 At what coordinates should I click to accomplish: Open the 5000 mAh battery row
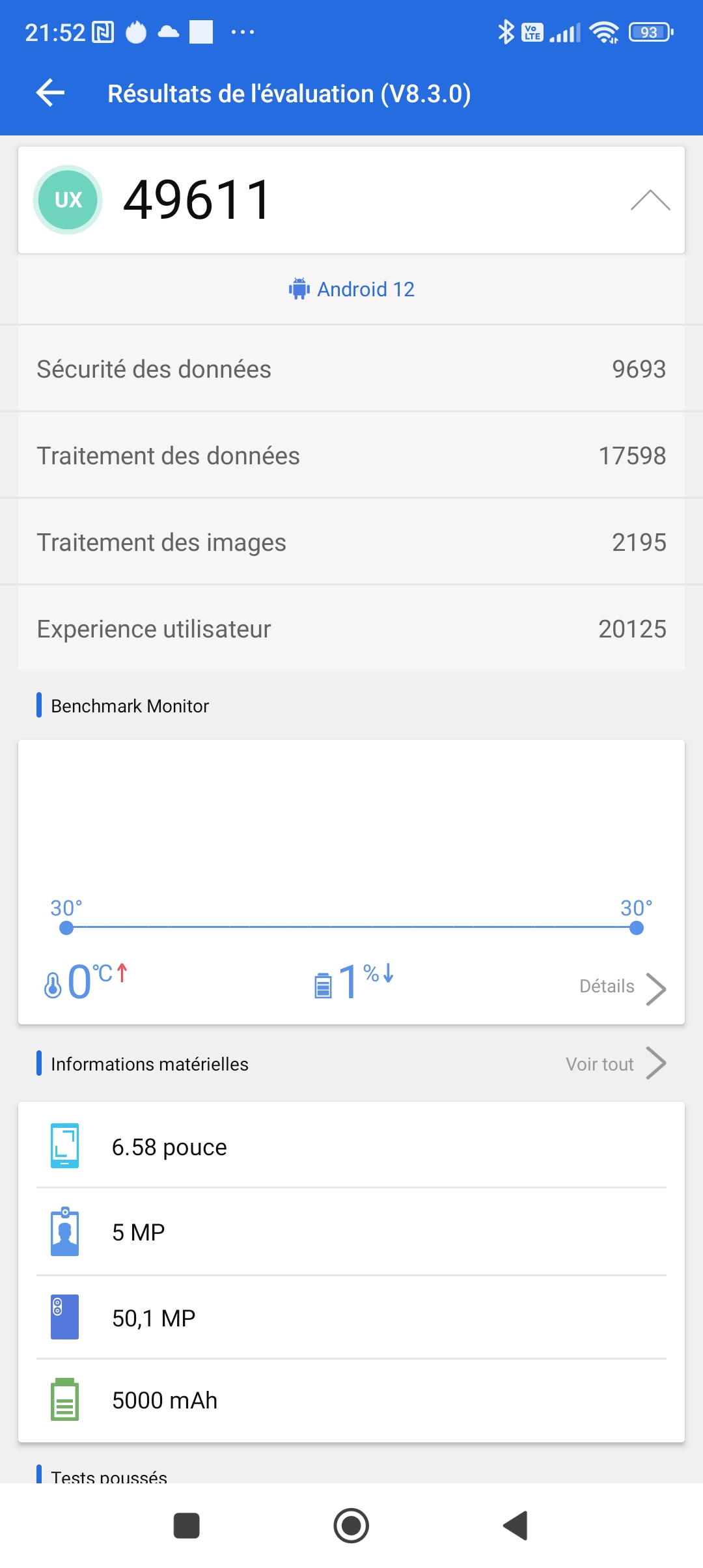coord(351,1400)
